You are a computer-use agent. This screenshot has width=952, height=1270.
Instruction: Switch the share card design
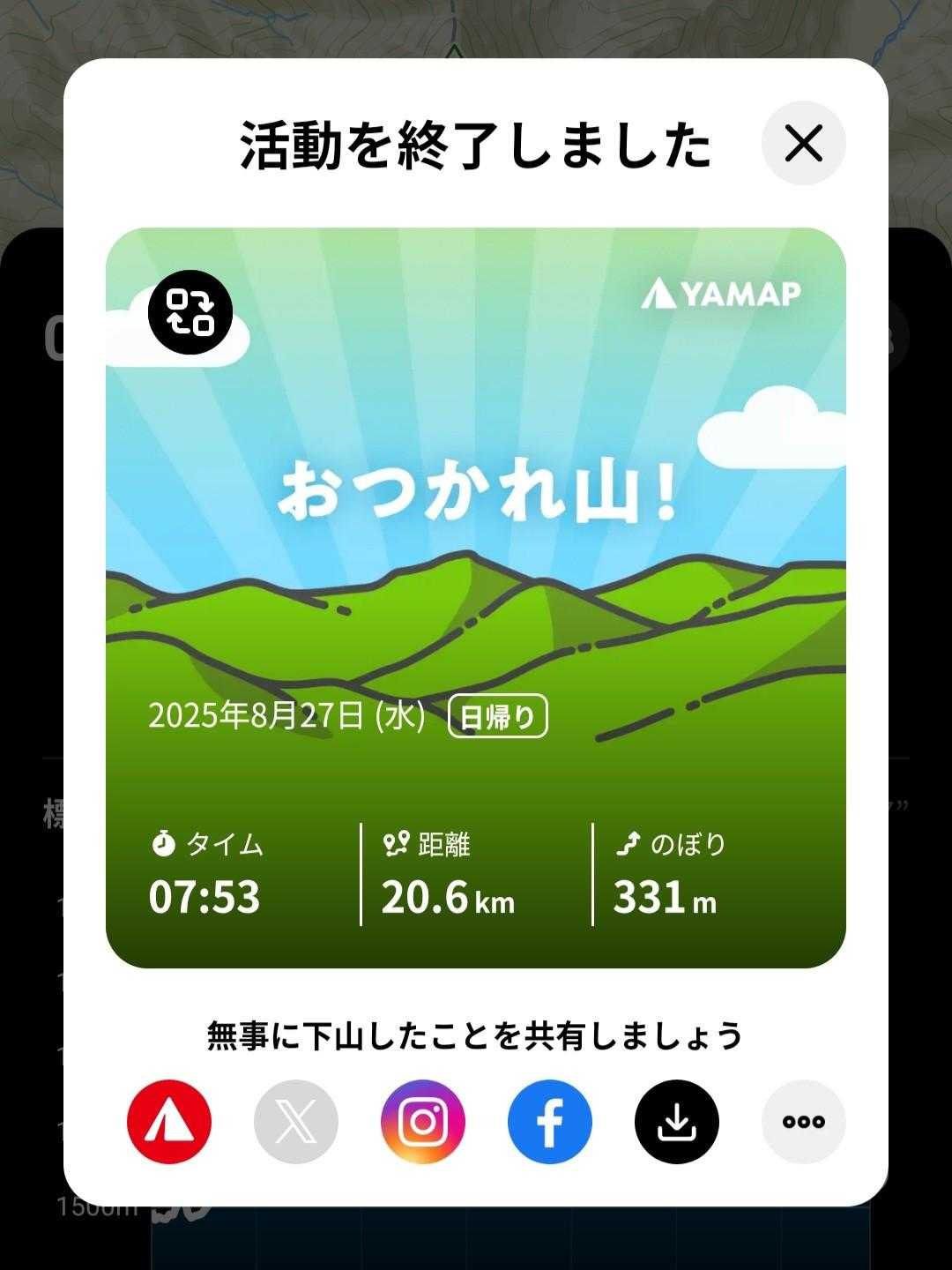tap(190, 312)
